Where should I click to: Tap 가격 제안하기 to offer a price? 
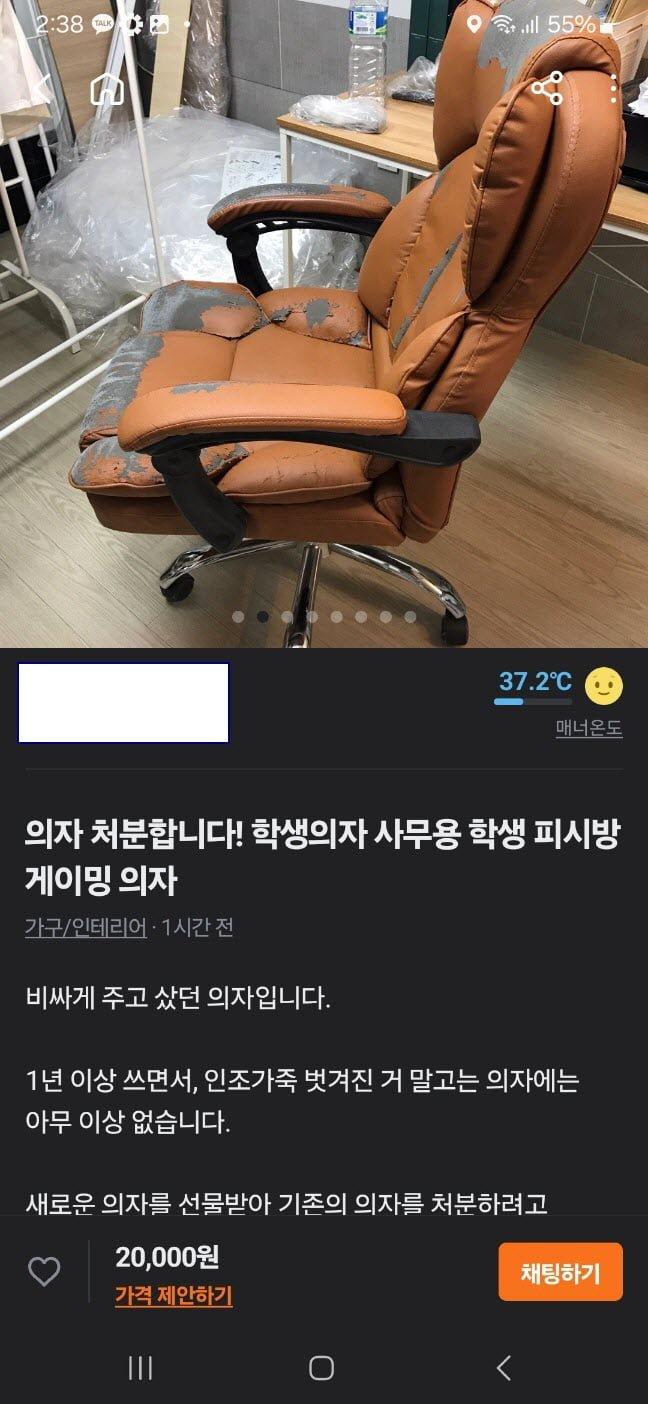pos(174,1296)
